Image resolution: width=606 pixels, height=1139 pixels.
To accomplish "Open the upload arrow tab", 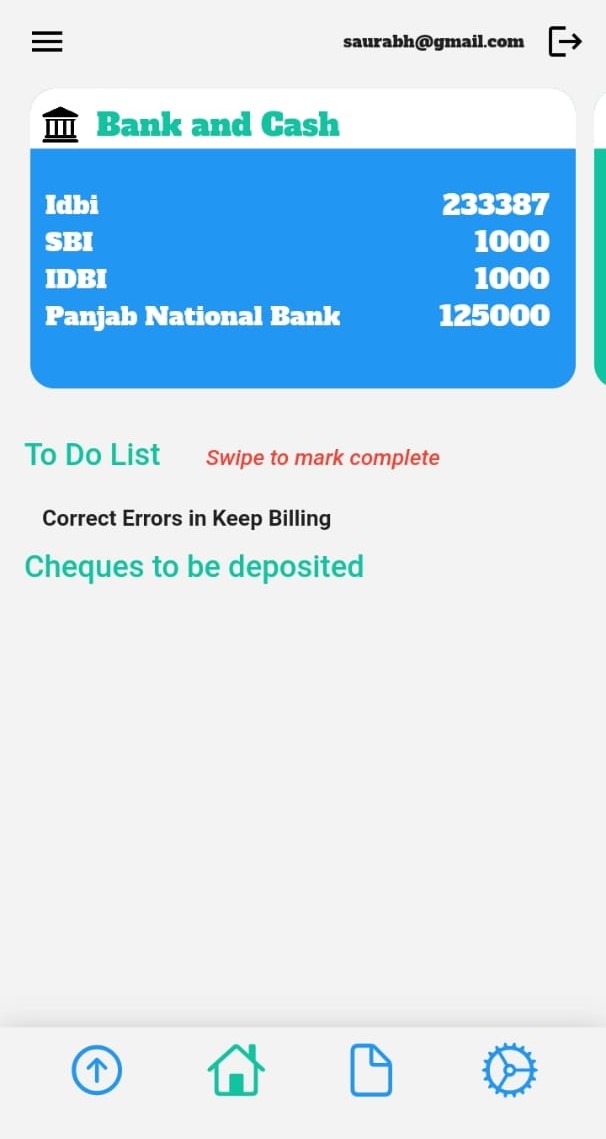I will tap(97, 1070).
